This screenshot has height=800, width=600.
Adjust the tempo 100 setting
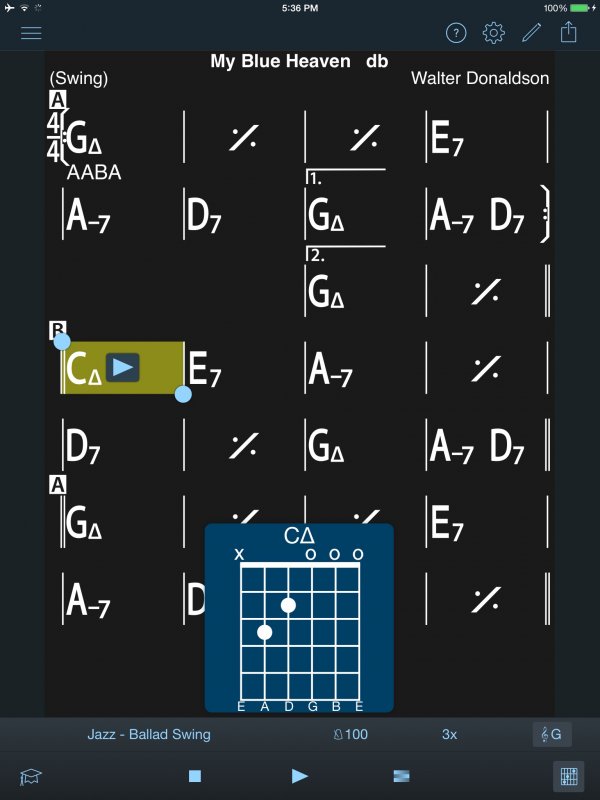tap(351, 734)
